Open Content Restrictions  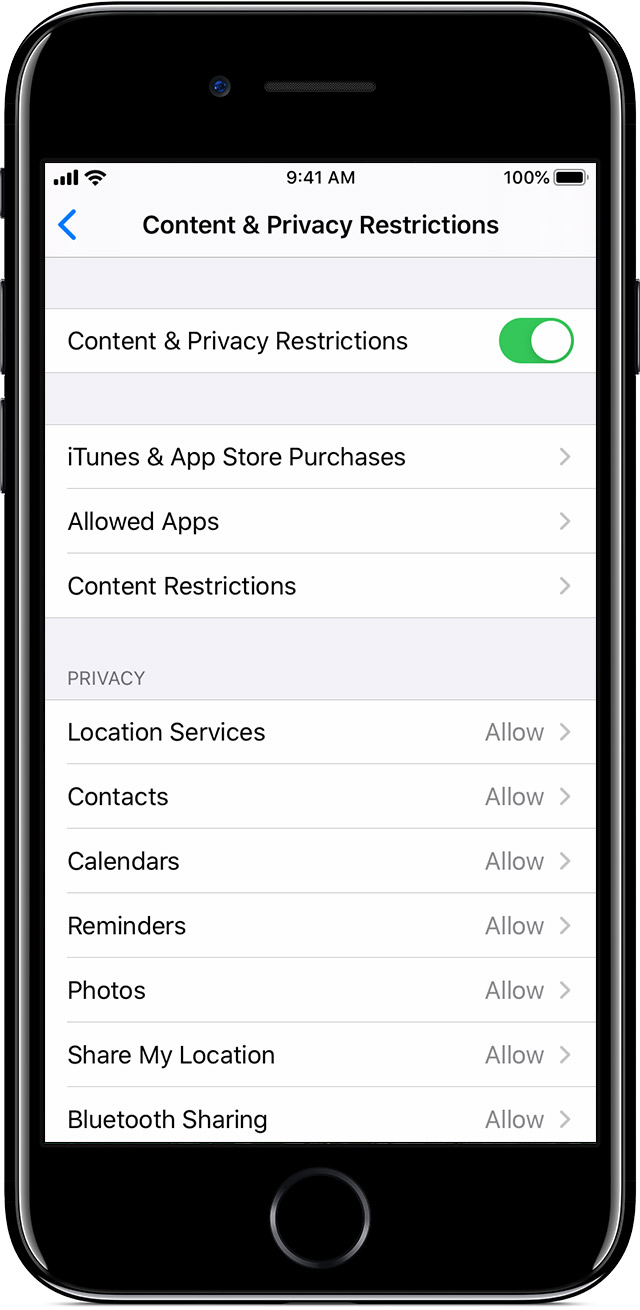[x=320, y=586]
